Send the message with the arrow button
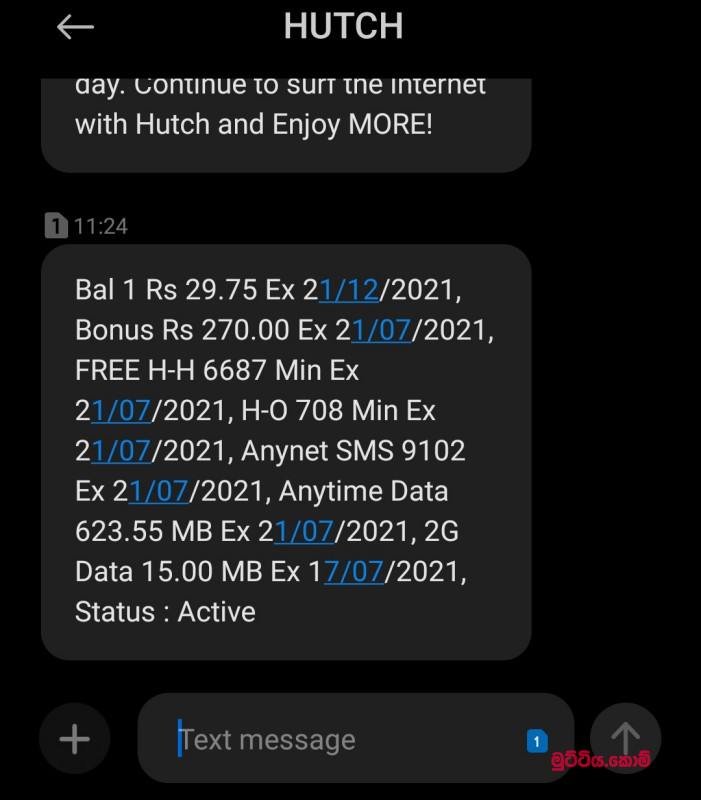Image resolution: width=701 pixels, height=800 pixels. [625, 739]
